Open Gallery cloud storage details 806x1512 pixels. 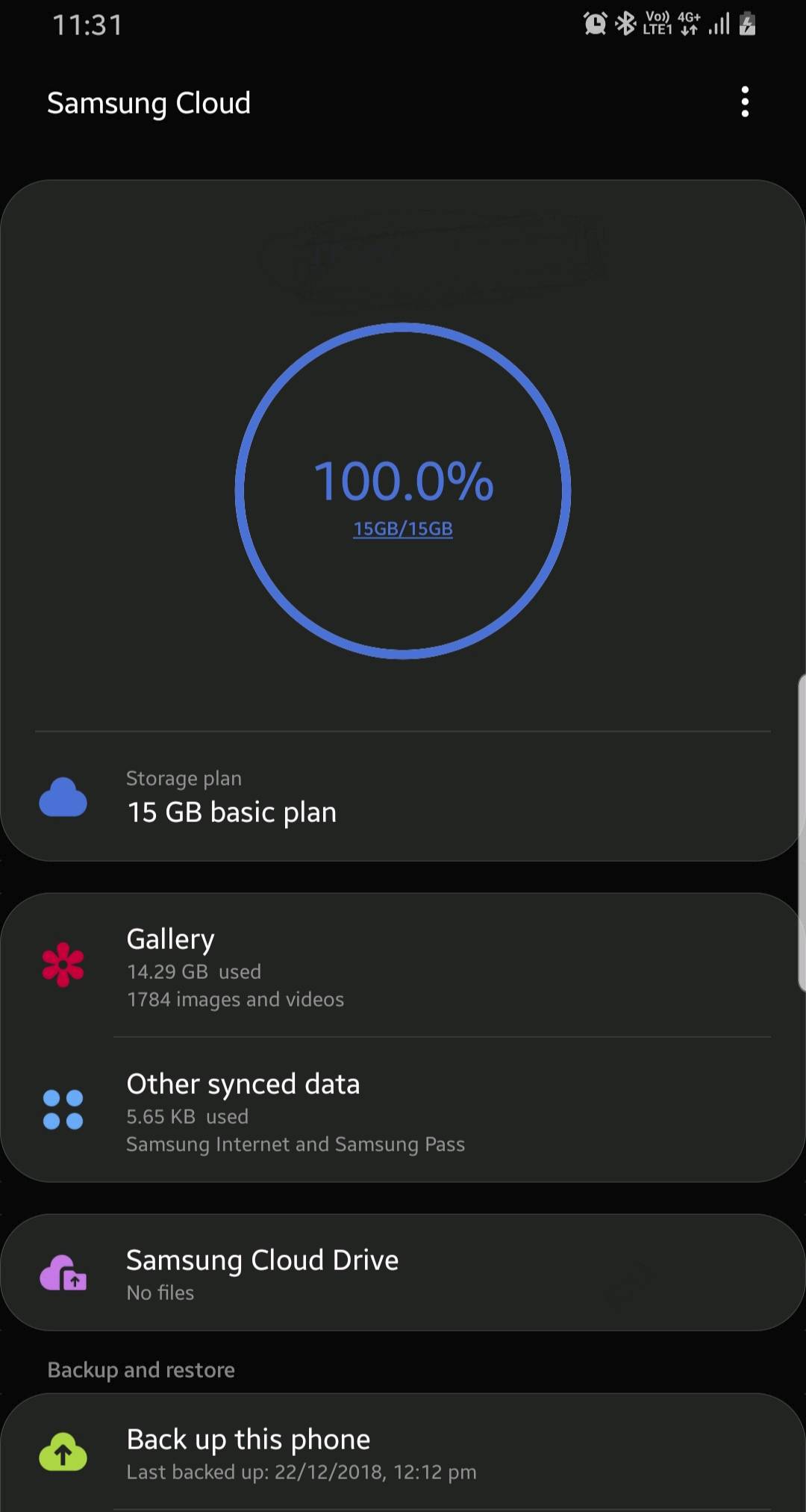point(403,966)
